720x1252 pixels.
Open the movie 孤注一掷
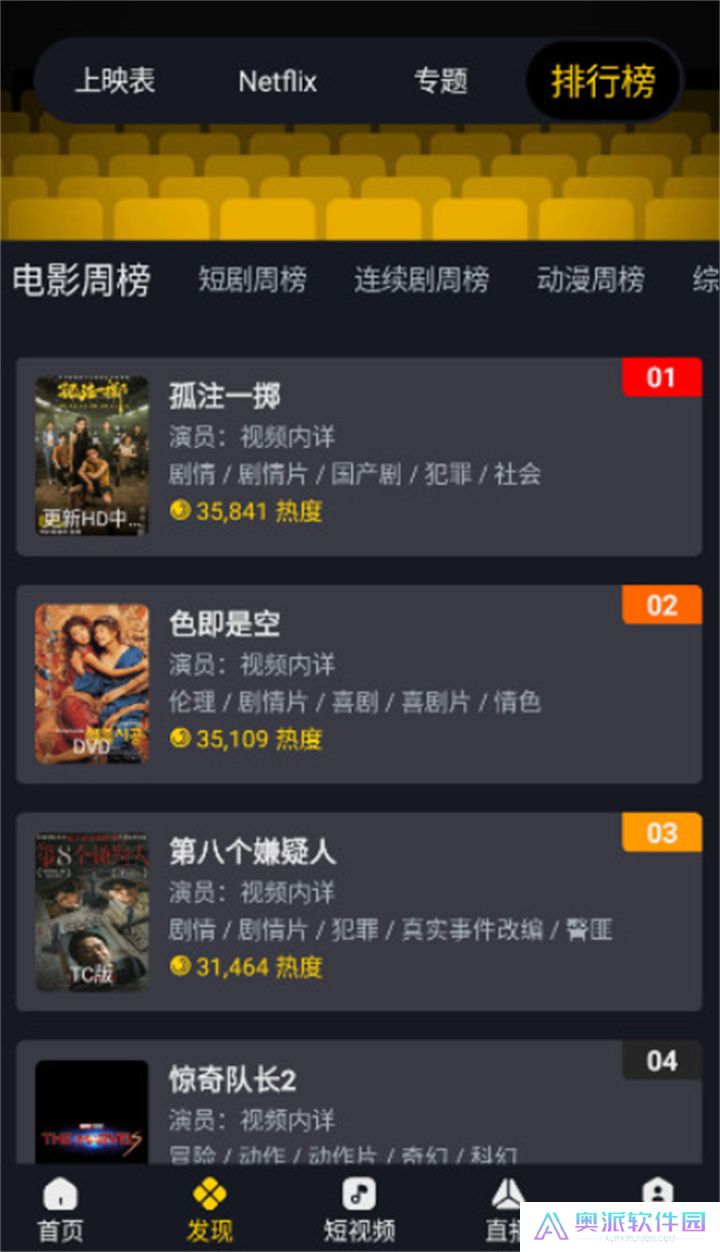point(222,396)
